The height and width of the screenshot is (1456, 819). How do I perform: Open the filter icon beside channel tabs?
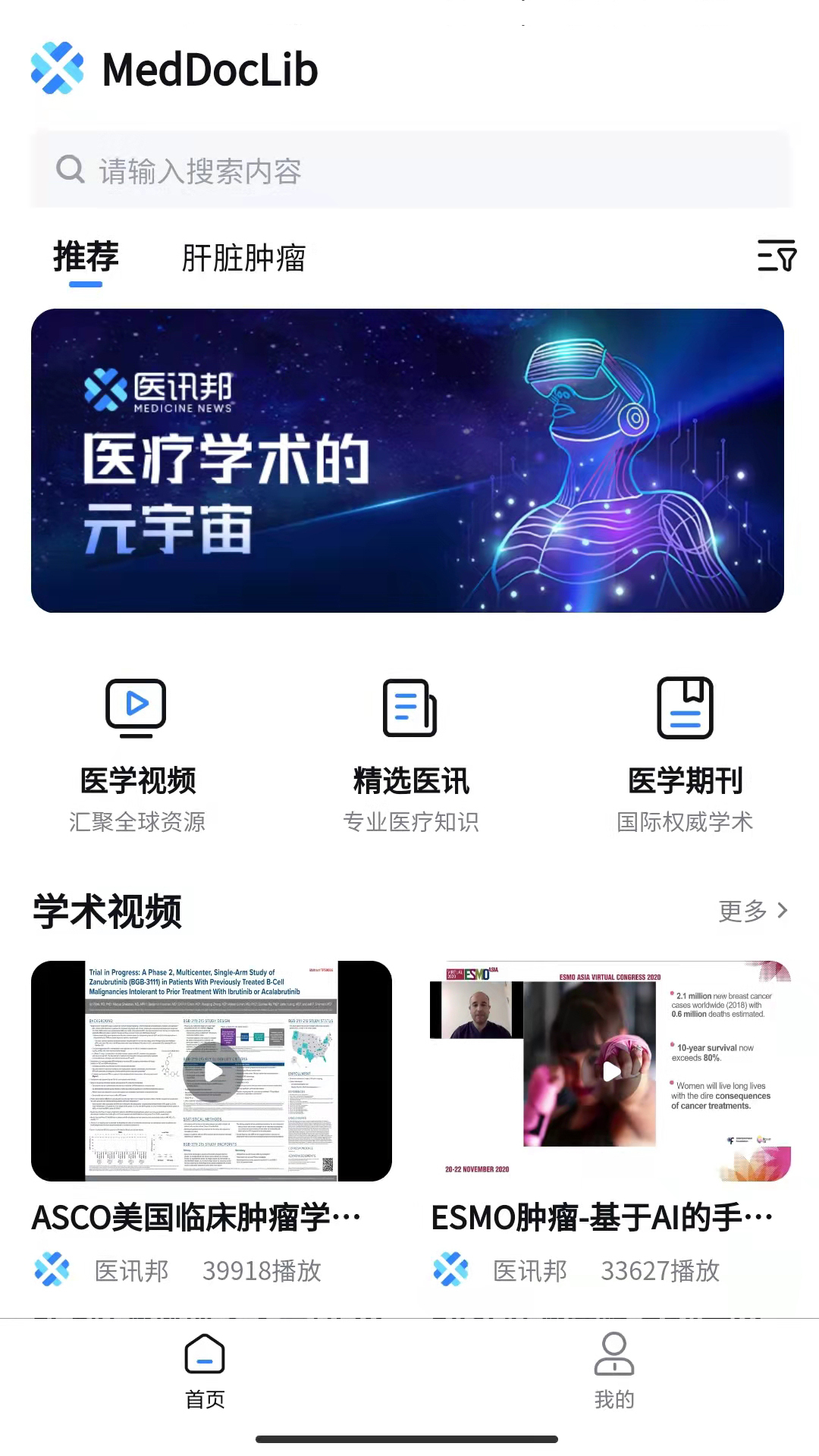775,257
